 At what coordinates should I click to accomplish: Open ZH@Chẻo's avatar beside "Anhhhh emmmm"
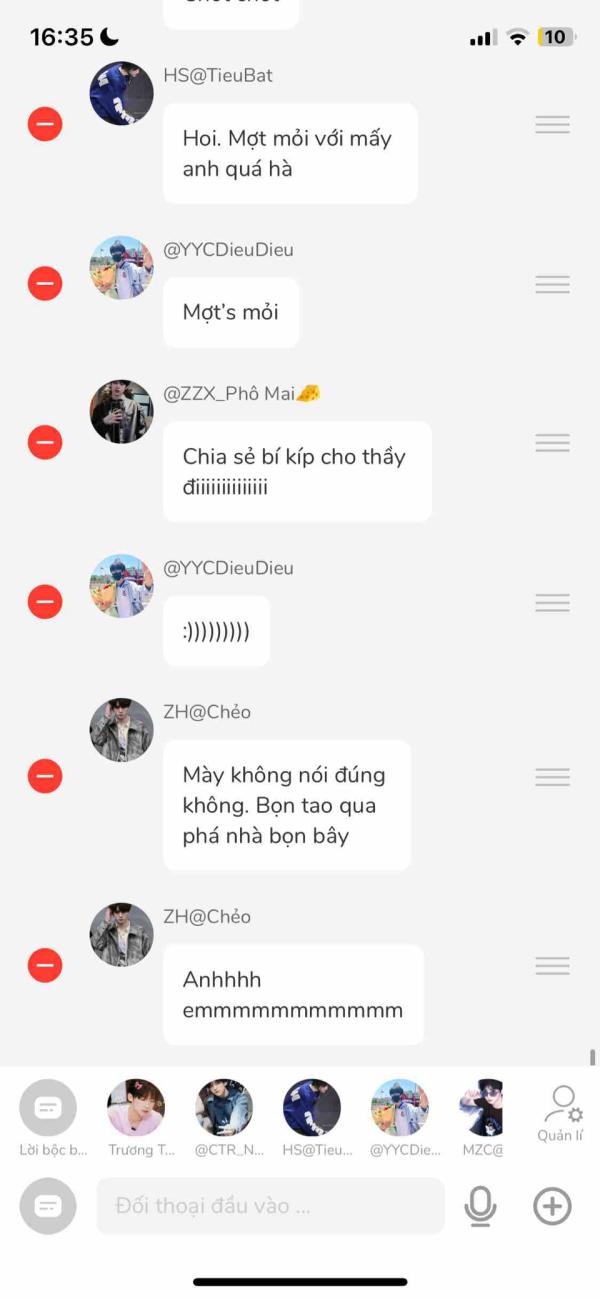(122, 934)
